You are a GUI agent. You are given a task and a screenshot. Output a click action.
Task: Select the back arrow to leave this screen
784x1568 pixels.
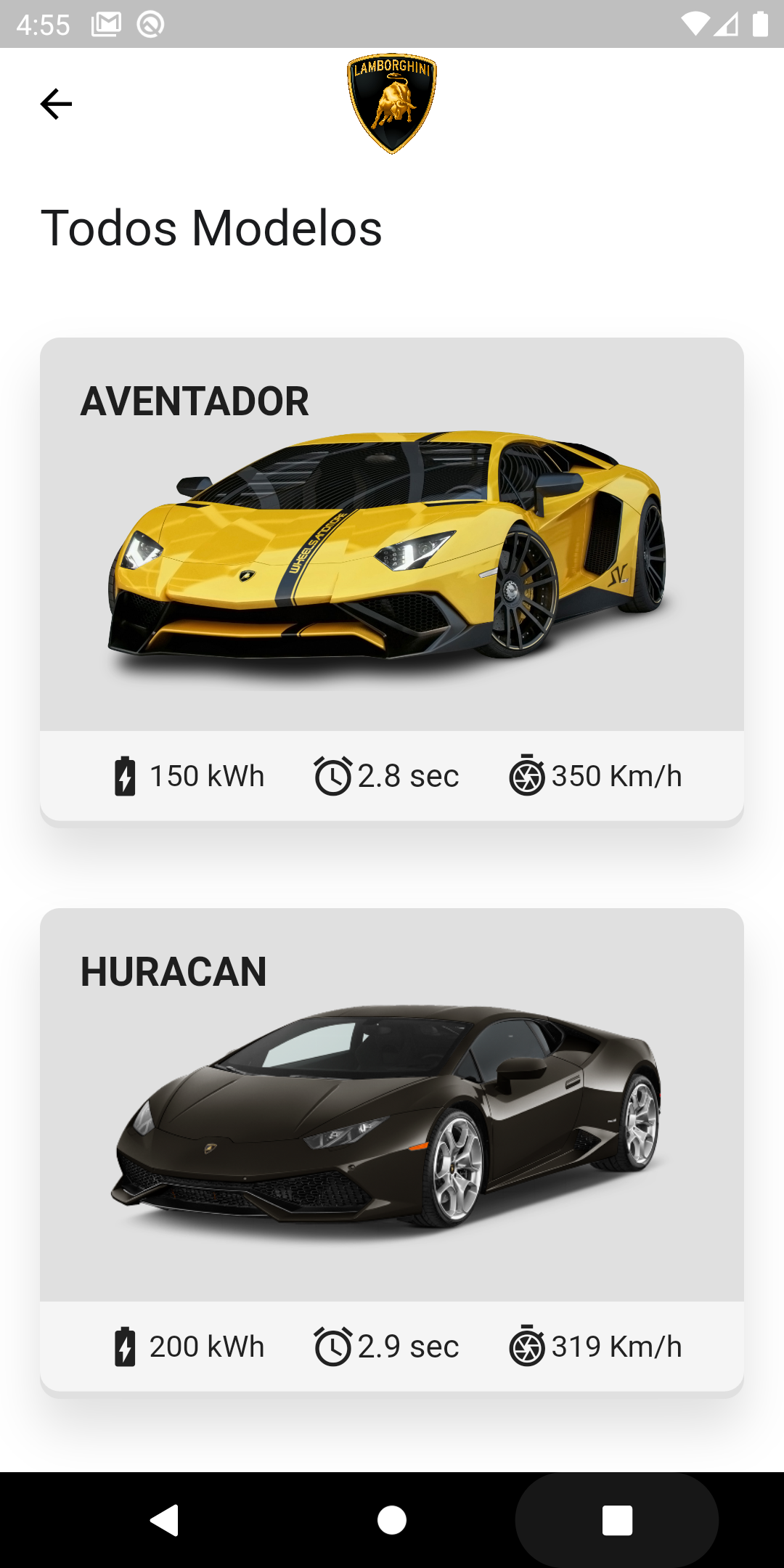coord(55,103)
